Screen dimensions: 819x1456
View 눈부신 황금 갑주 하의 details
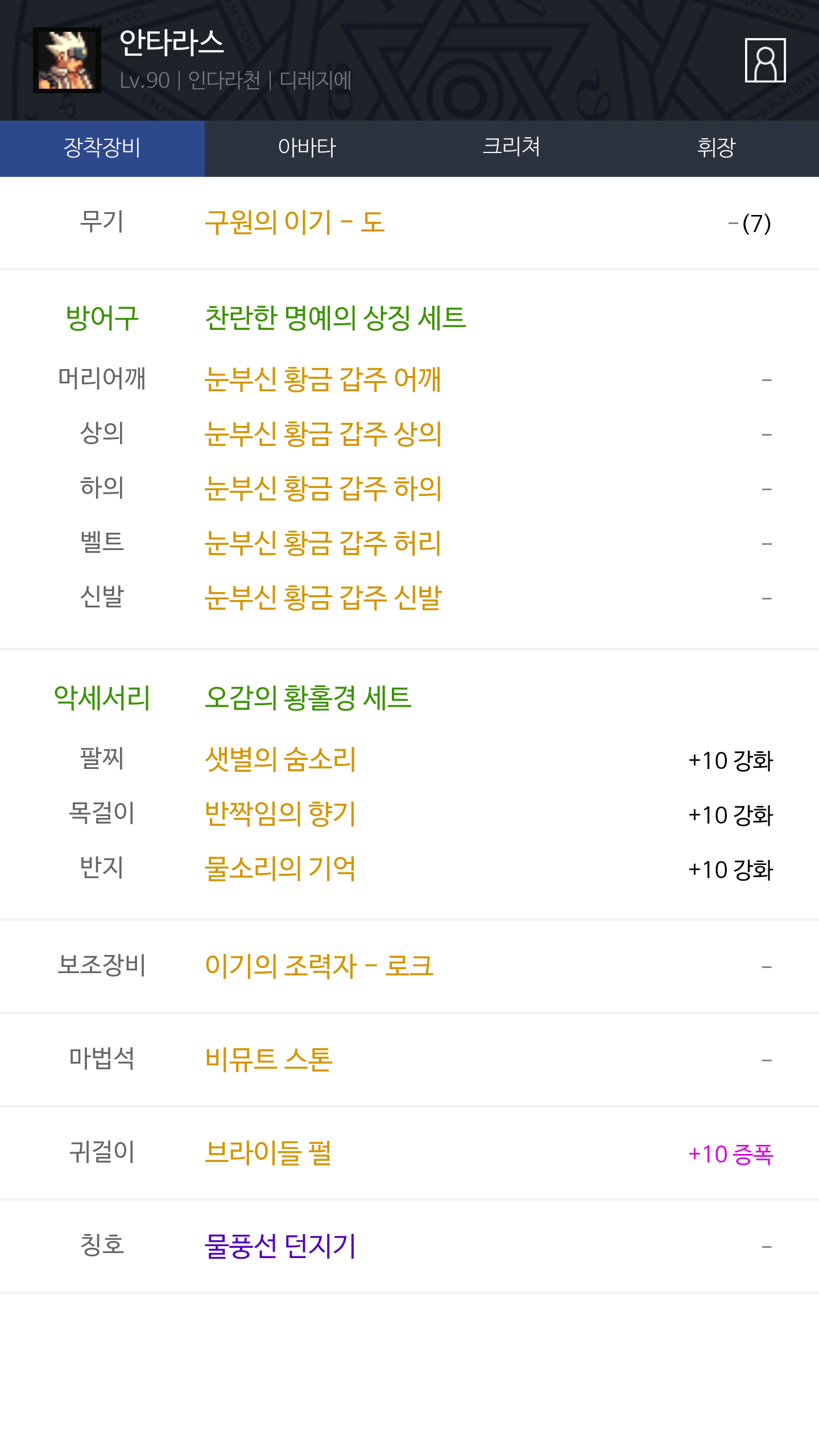(322, 489)
